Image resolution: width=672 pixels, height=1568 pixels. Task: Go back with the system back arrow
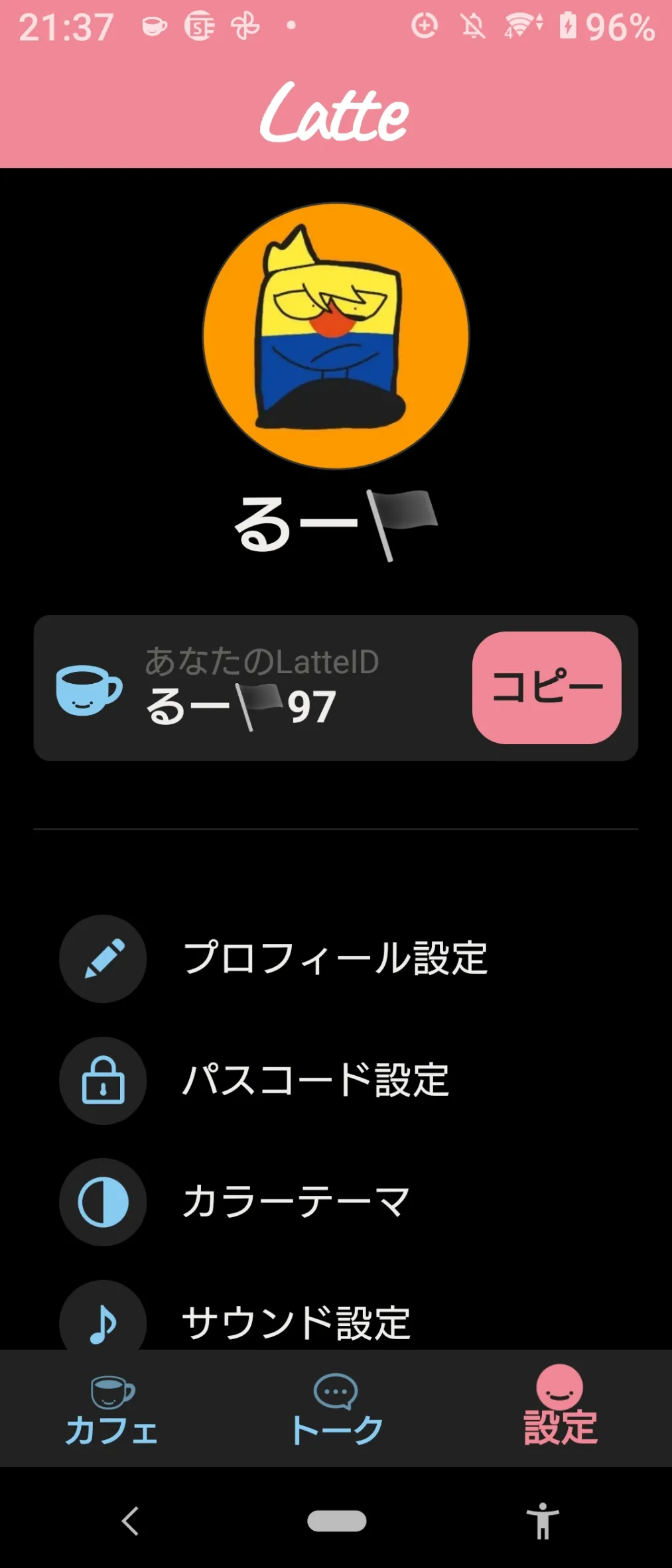click(131, 1520)
